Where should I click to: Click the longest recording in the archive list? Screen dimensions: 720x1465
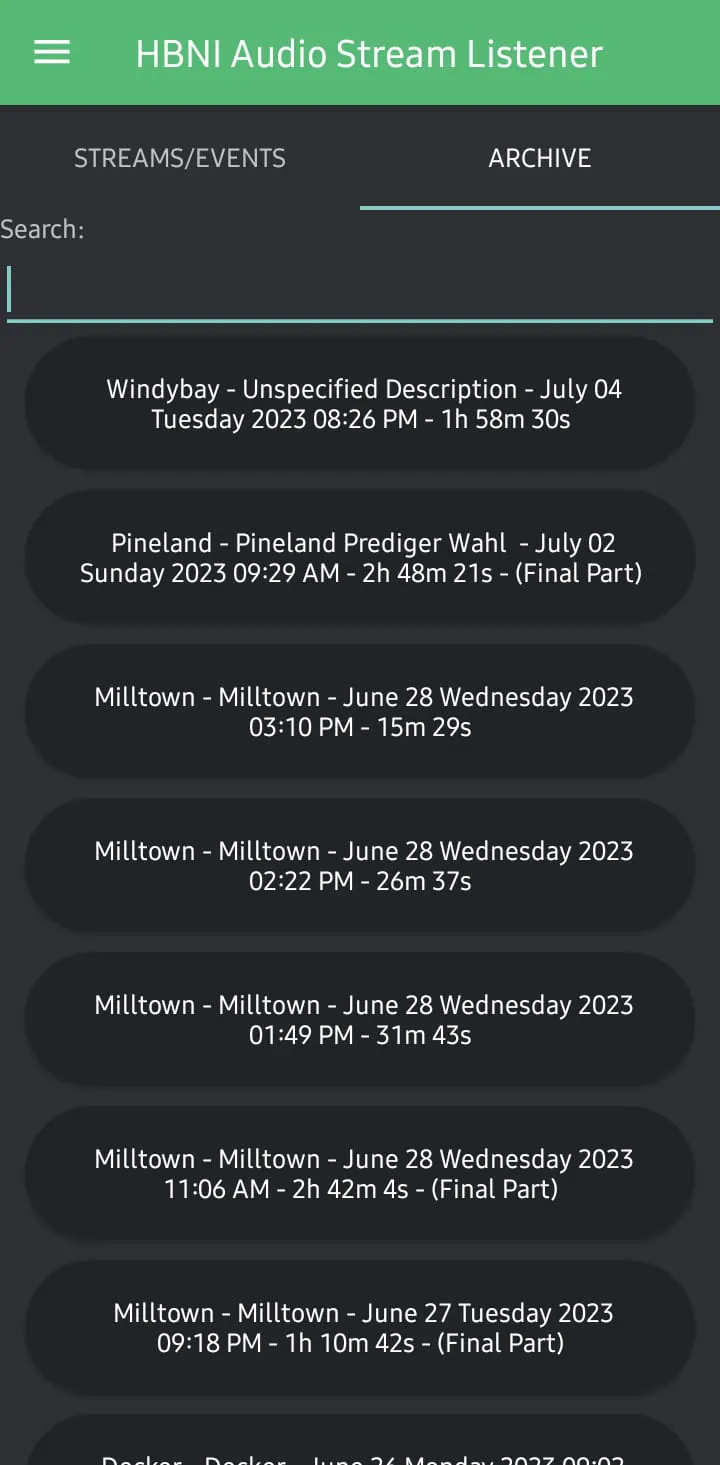point(360,558)
